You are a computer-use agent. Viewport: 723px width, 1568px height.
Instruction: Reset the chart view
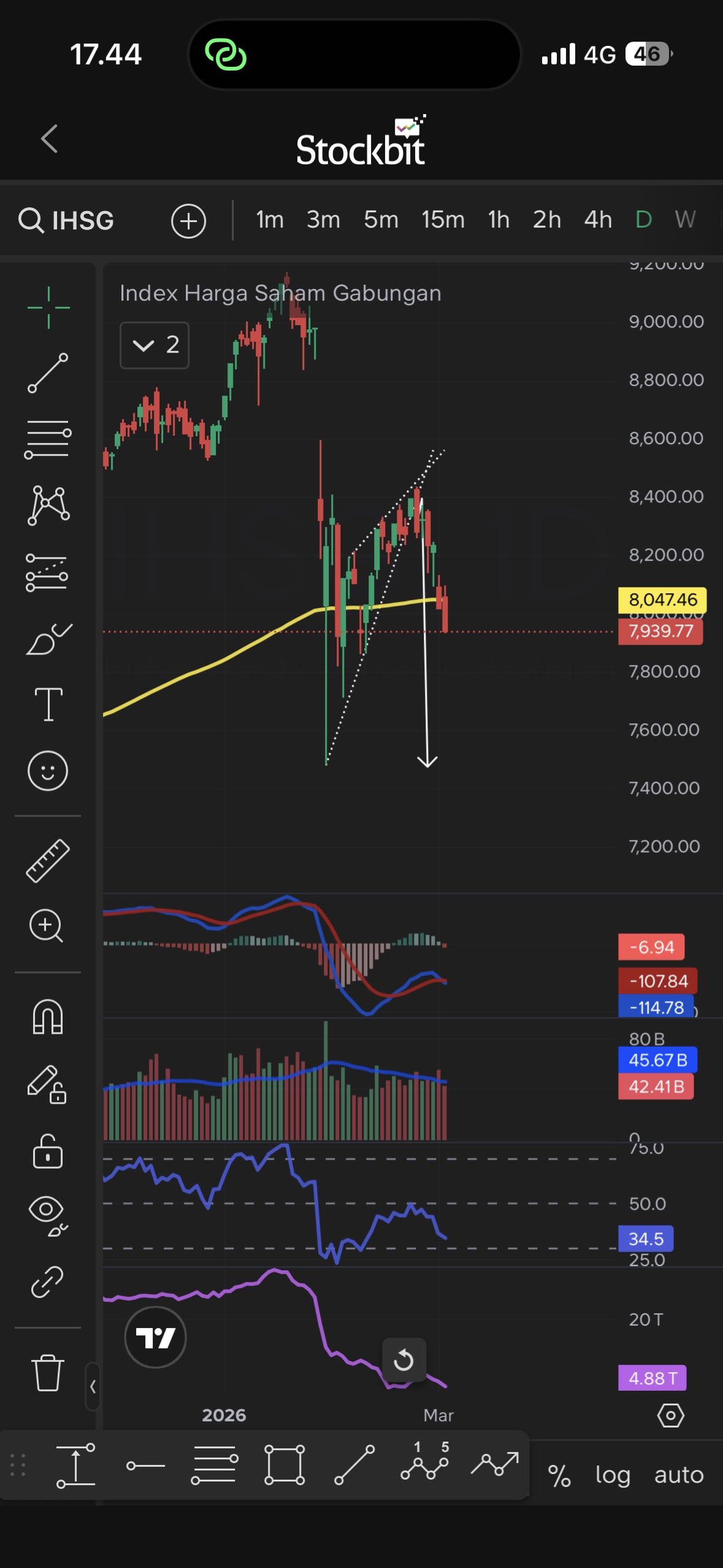pyautogui.click(x=404, y=1360)
